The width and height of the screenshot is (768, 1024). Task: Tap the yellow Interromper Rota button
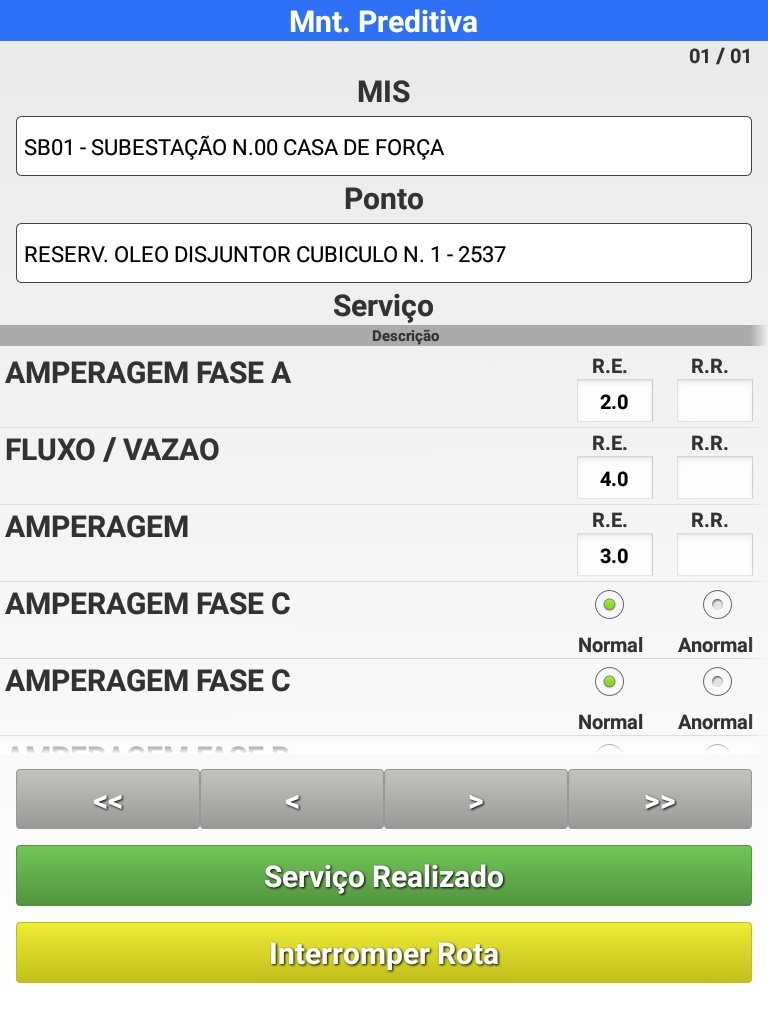383,953
